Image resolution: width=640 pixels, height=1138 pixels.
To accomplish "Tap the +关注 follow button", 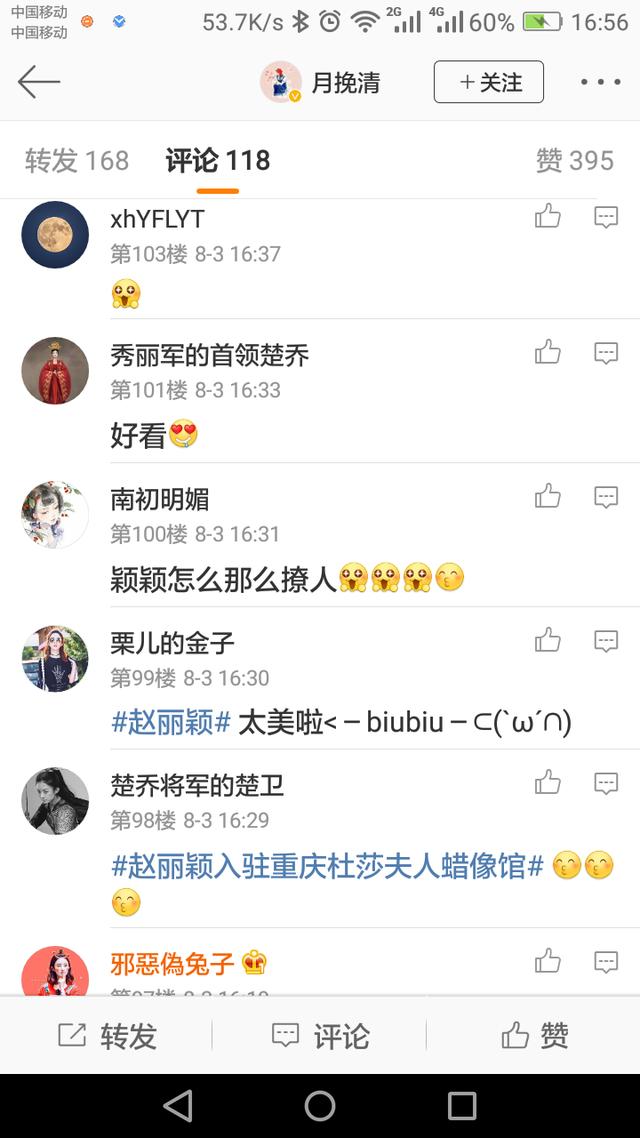I will click(x=488, y=82).
